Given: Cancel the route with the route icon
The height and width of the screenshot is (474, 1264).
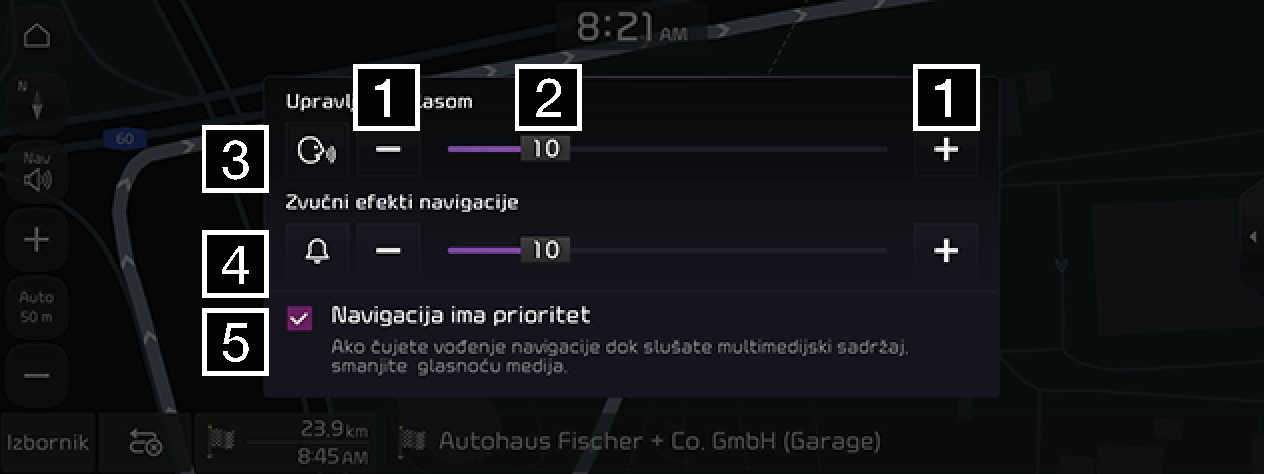Looking at the screenshot, I should 146,441.
